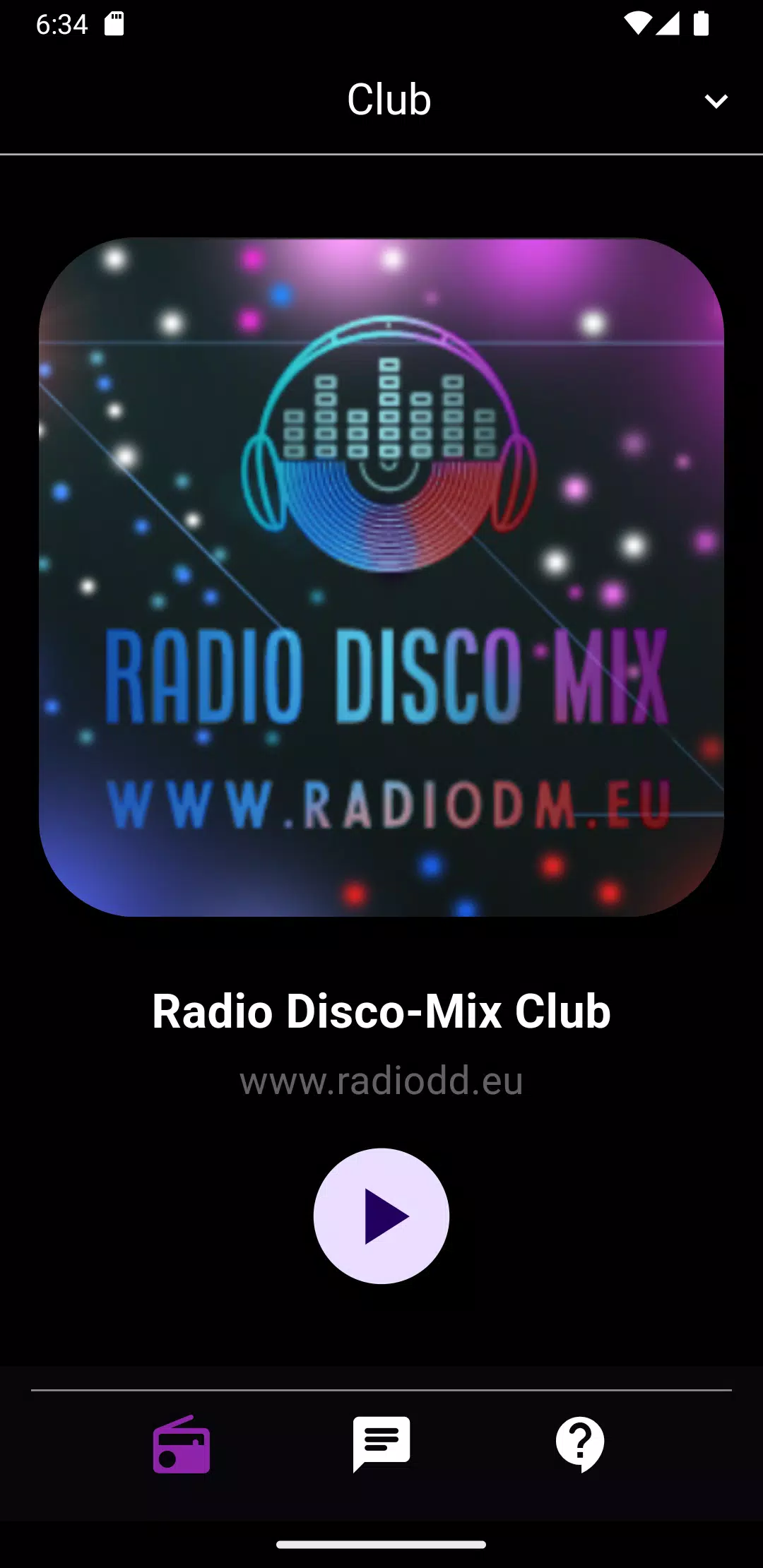Open the chat messages tab
The width and height of the screenshot is (763, 1568).
[x=381, y=1444]
